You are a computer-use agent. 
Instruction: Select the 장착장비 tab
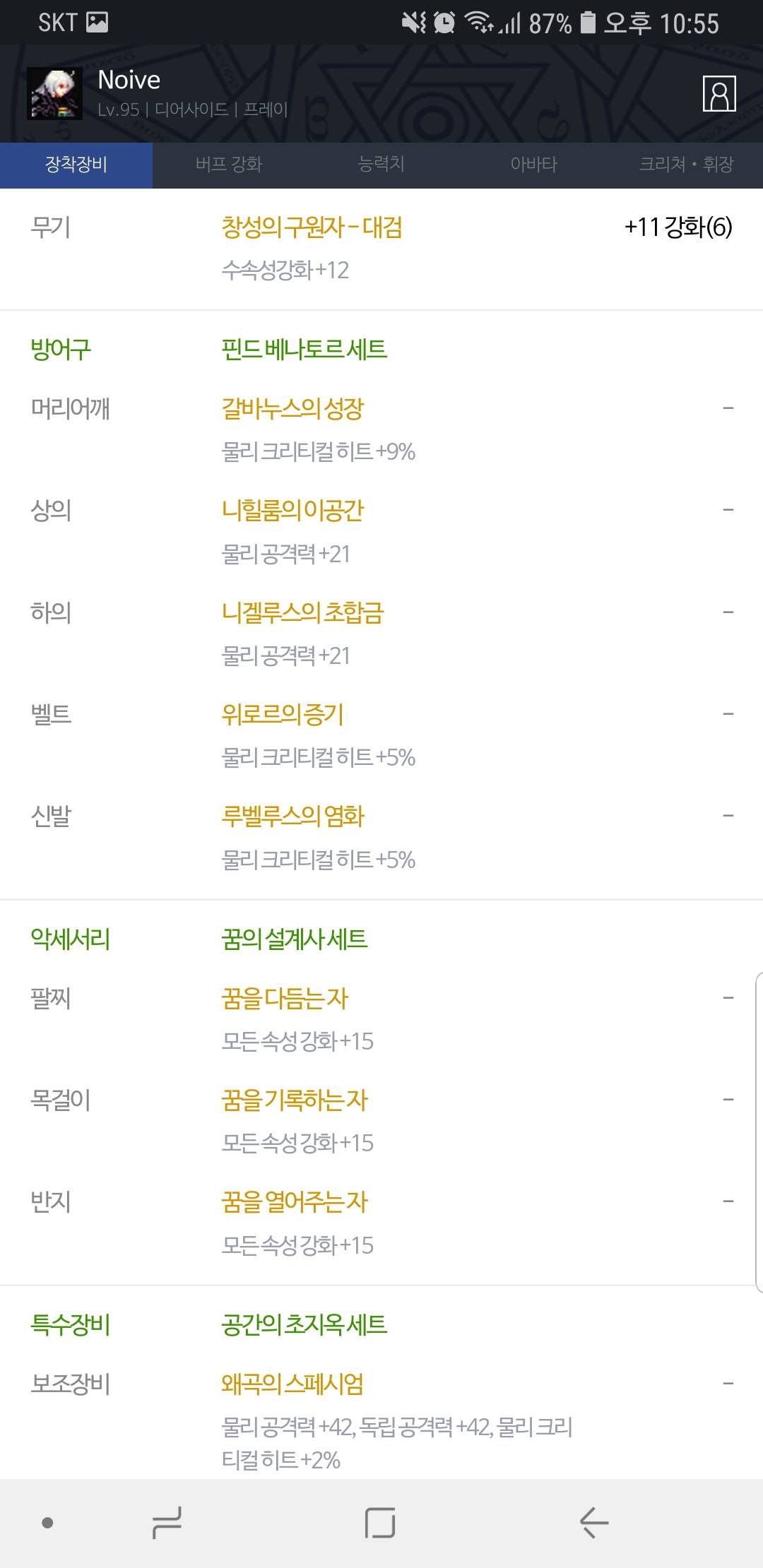(x=76, y=165)
